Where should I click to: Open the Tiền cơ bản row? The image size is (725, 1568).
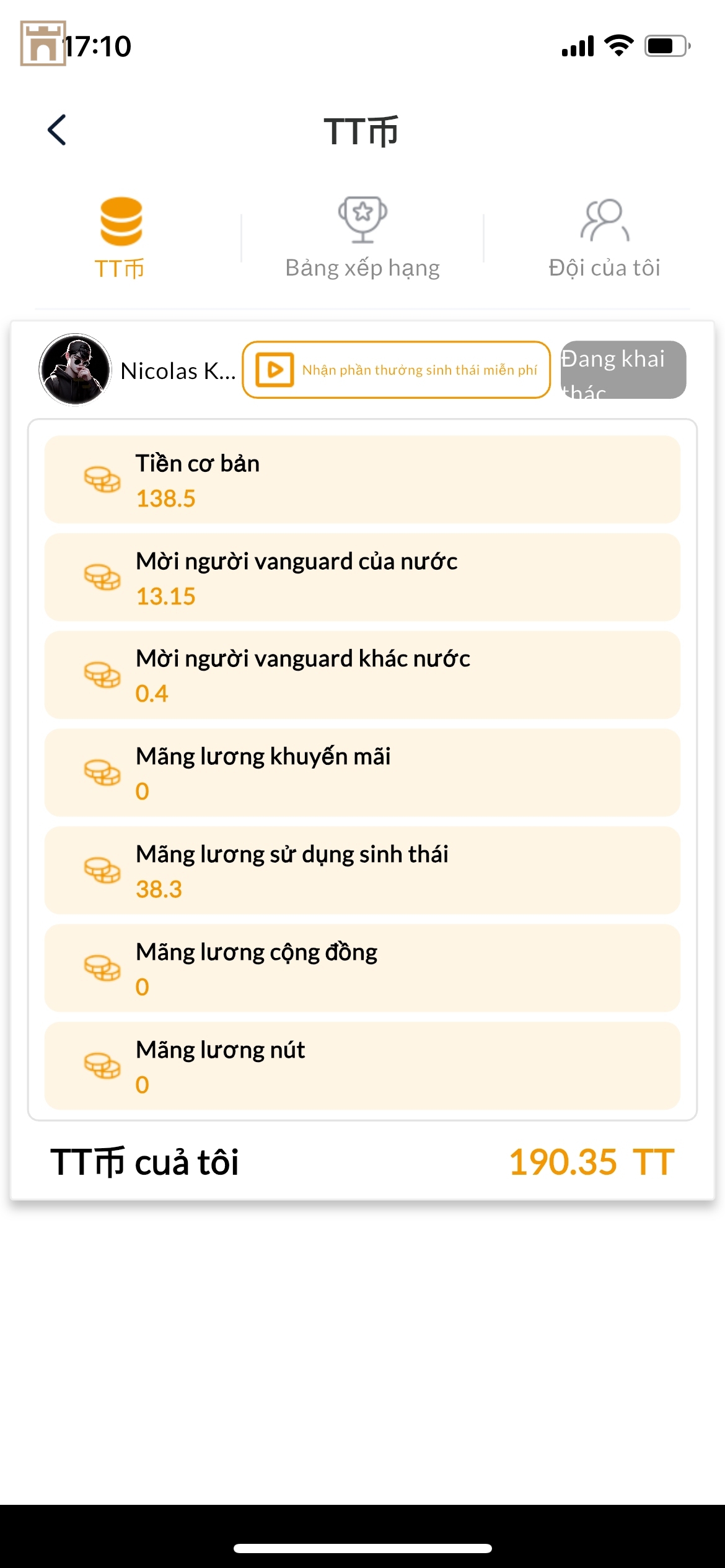362,480
